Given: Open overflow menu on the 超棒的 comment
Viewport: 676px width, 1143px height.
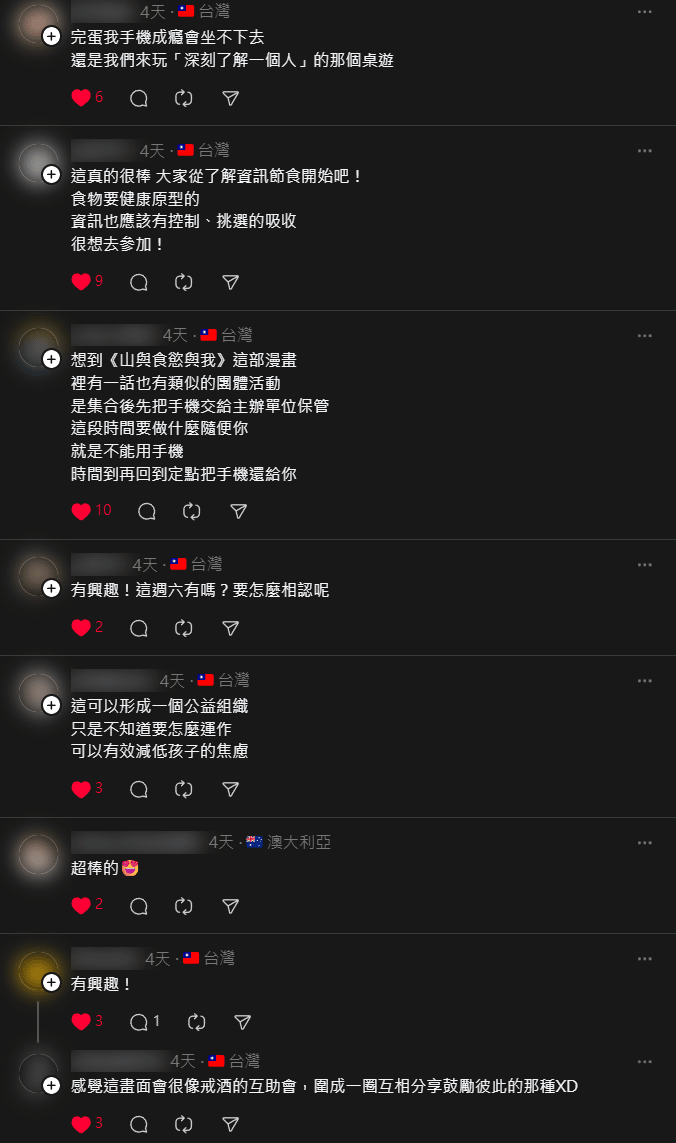Looking at the screenshot, I should click(644, 842).
